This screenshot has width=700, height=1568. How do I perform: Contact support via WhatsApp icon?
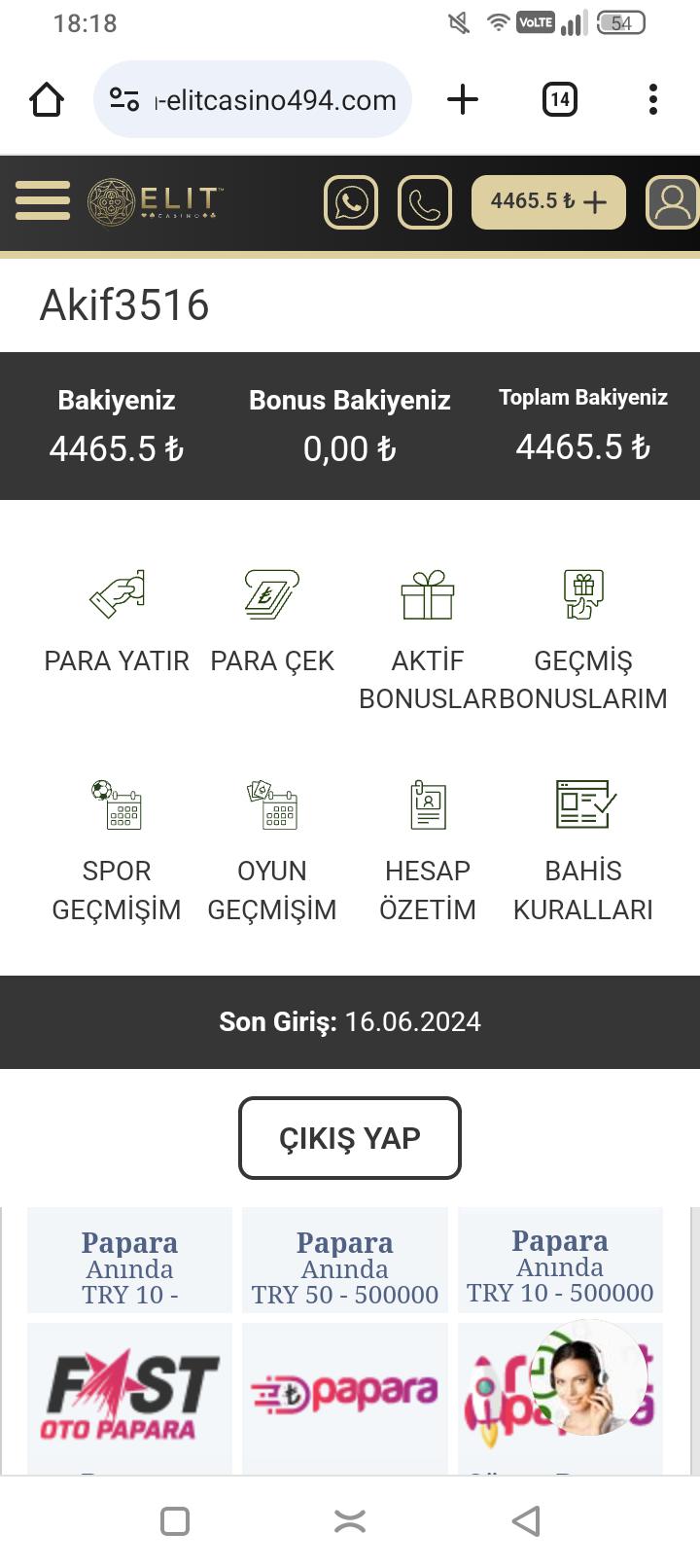(x=351, y=202)
